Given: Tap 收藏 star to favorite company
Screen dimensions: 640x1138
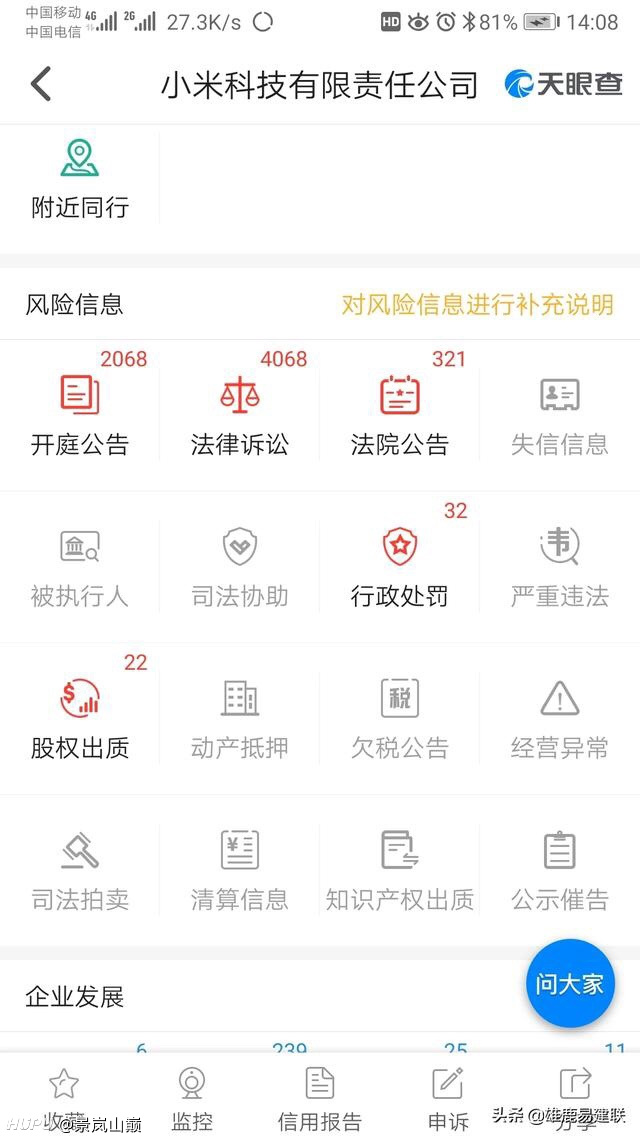Looking at the screenshot, I should point(64,1098).
